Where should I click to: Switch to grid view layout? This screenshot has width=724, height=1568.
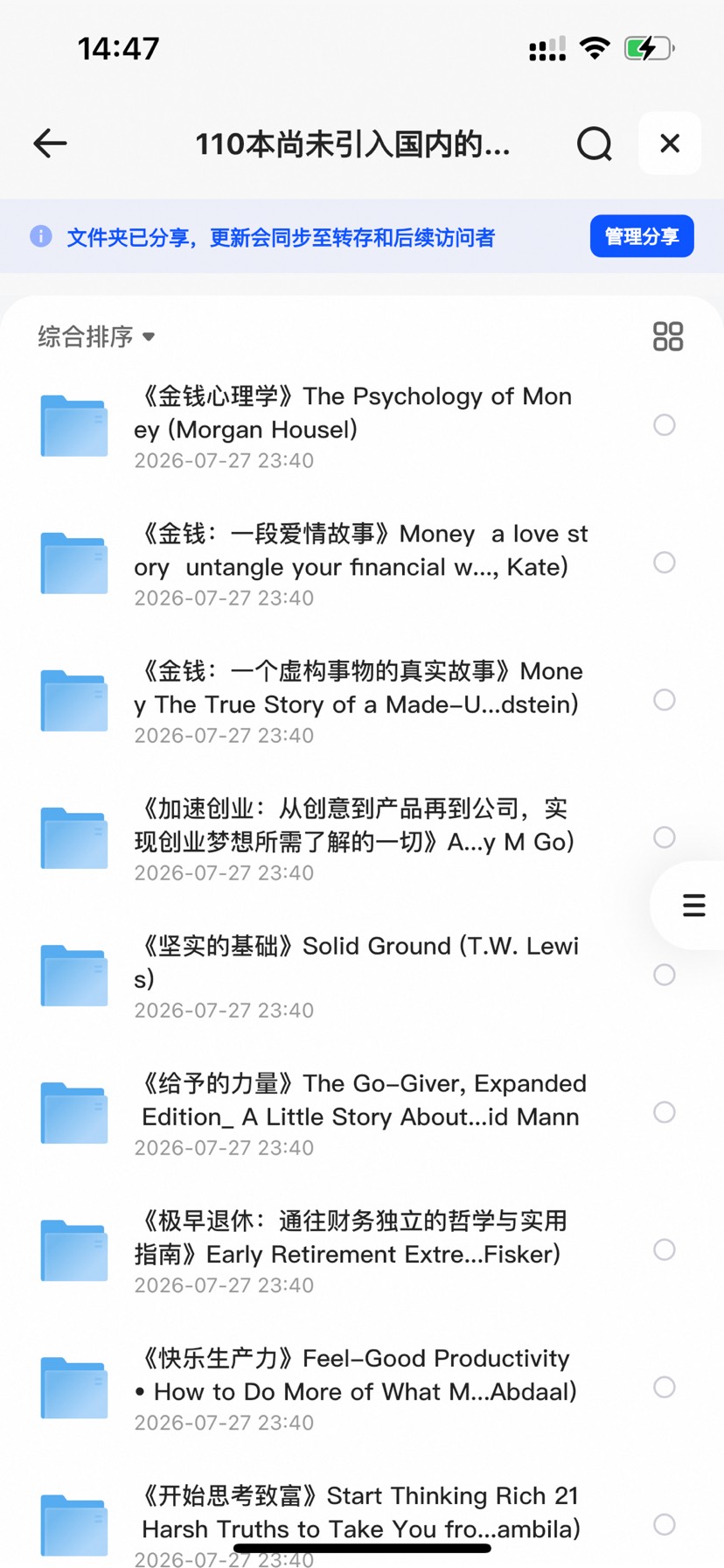coord(668,336)
